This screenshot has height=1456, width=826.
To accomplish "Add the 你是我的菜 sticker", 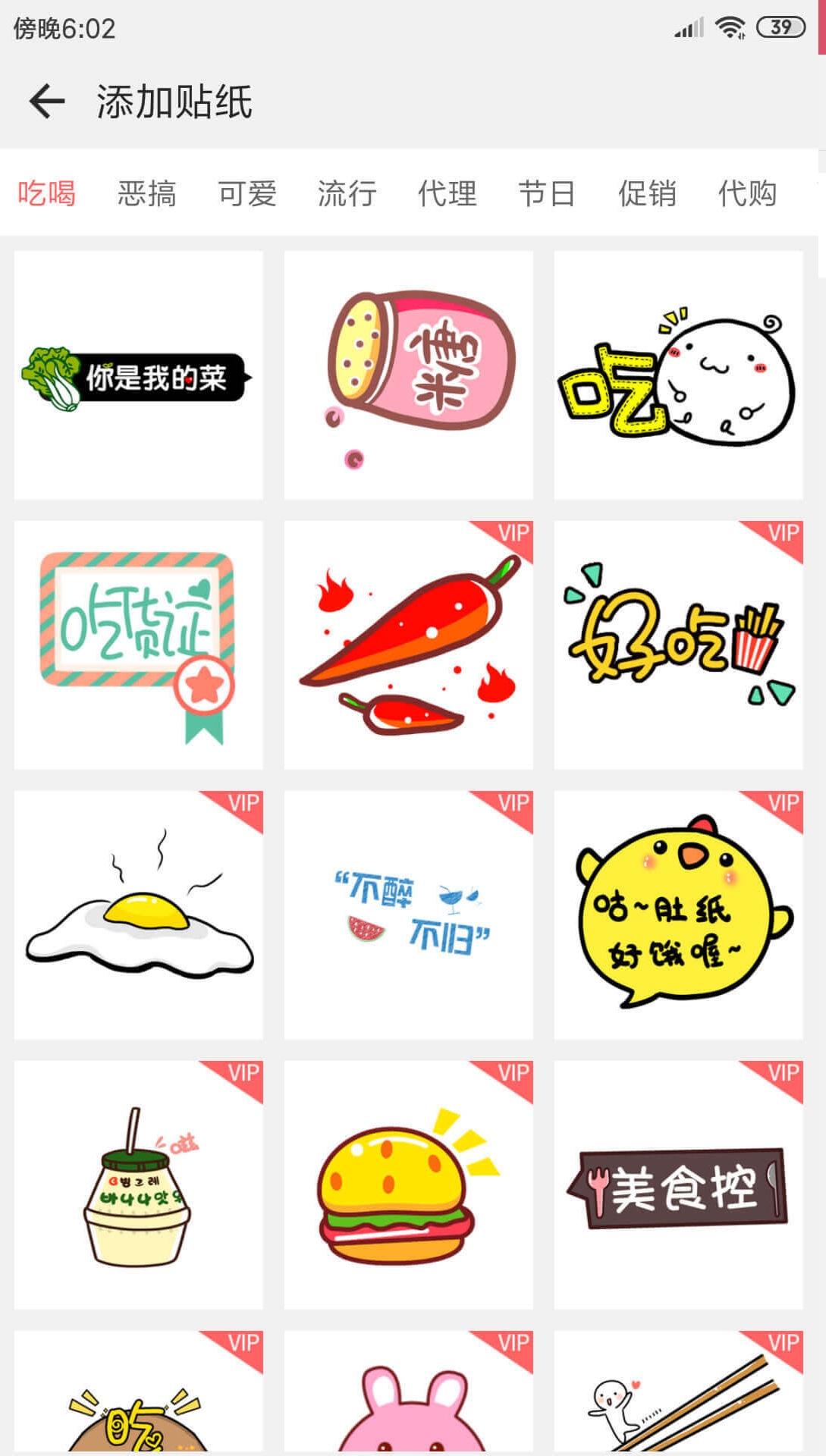I will click(x=139, y=375).
